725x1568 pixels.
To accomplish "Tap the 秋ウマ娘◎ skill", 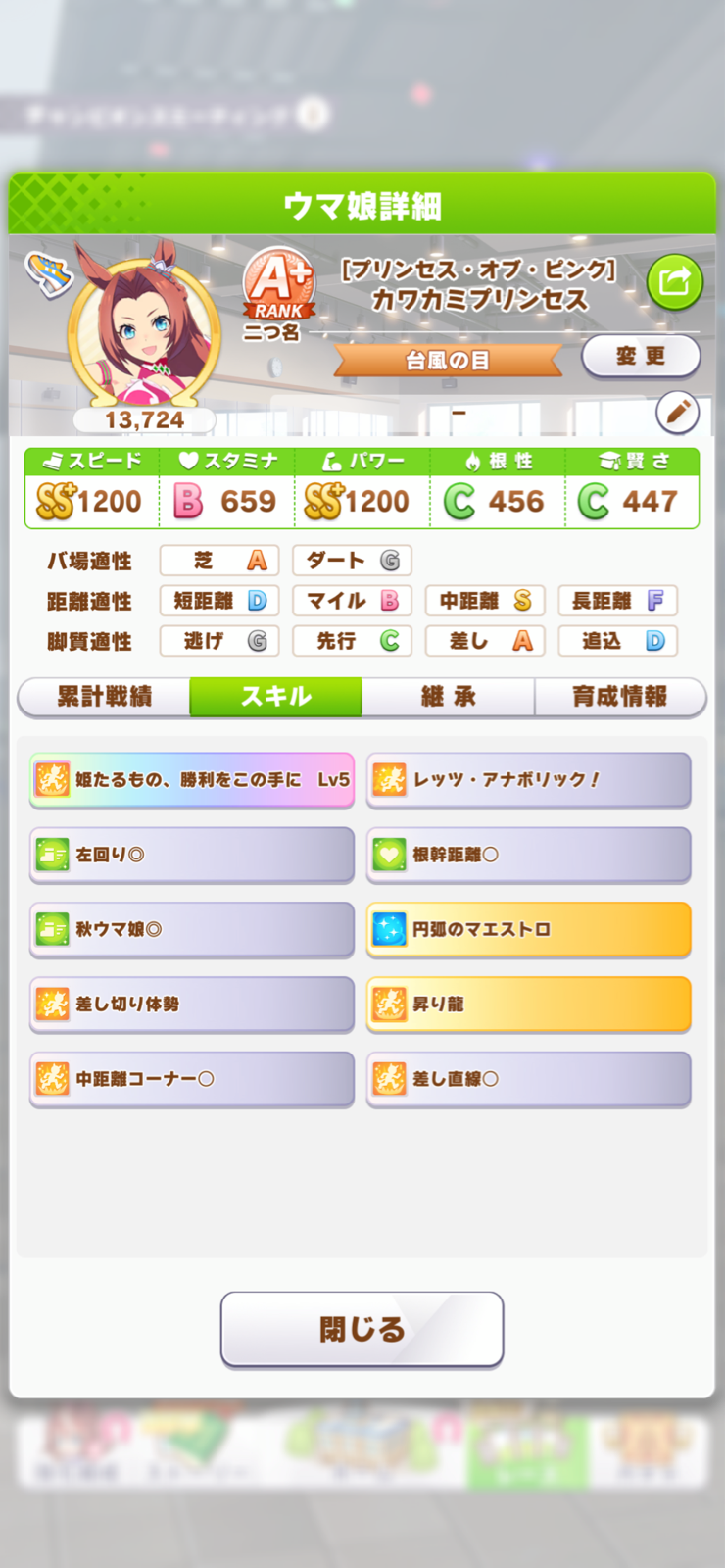I will point(192,929).
